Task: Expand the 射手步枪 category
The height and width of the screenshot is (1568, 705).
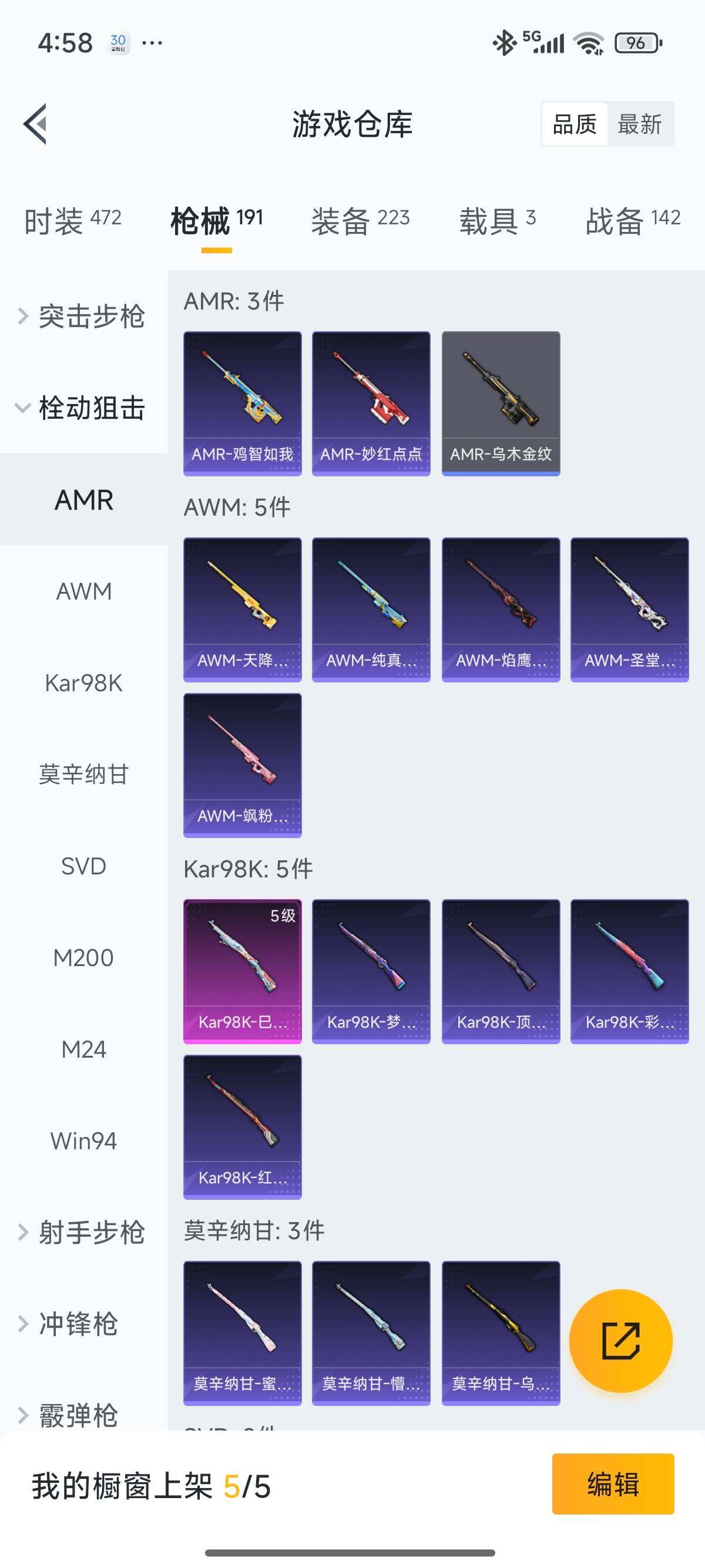Action: [83, 1233]
